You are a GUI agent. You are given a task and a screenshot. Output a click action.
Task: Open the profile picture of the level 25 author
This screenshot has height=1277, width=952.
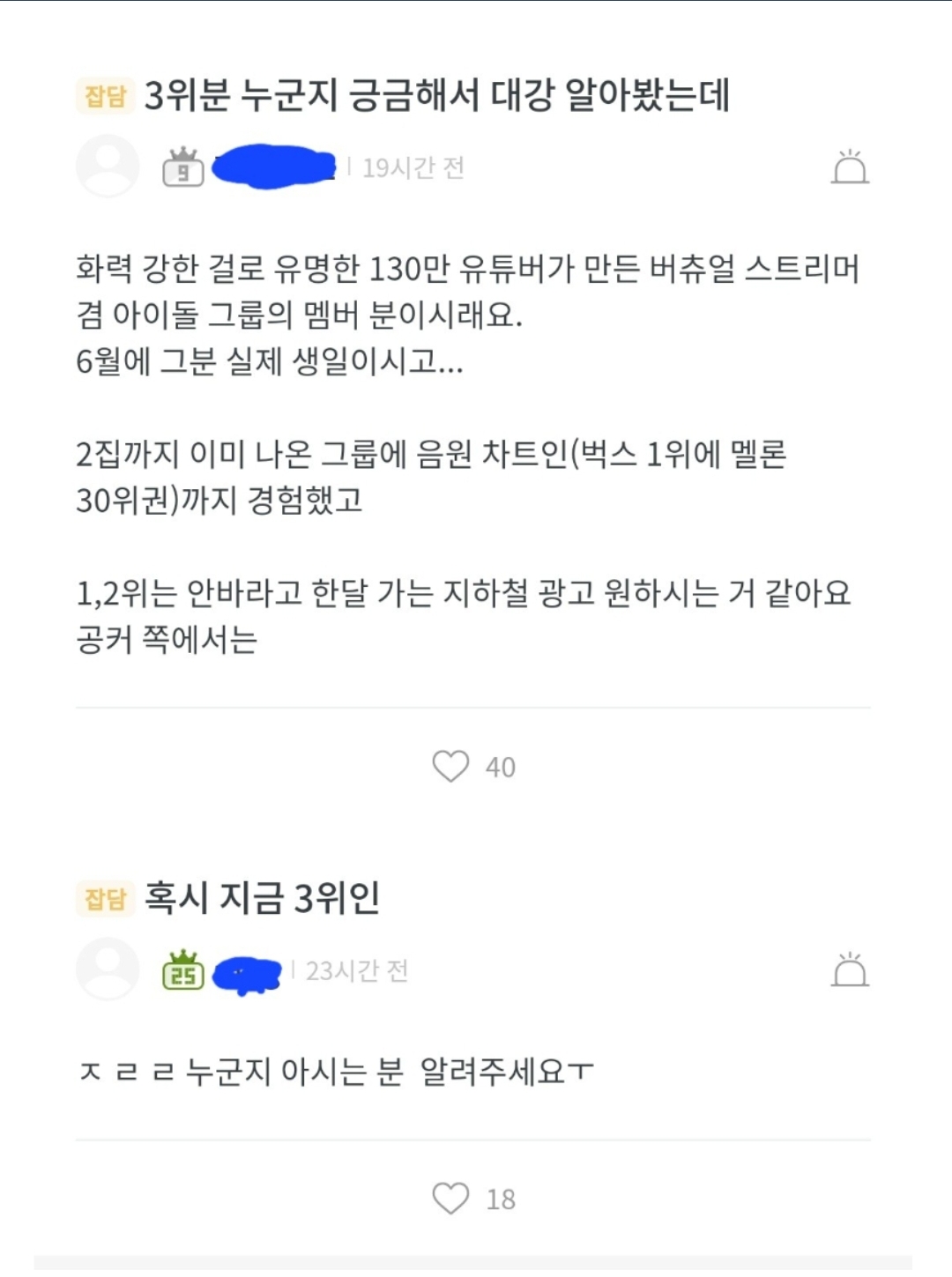[x=108, y=969]
